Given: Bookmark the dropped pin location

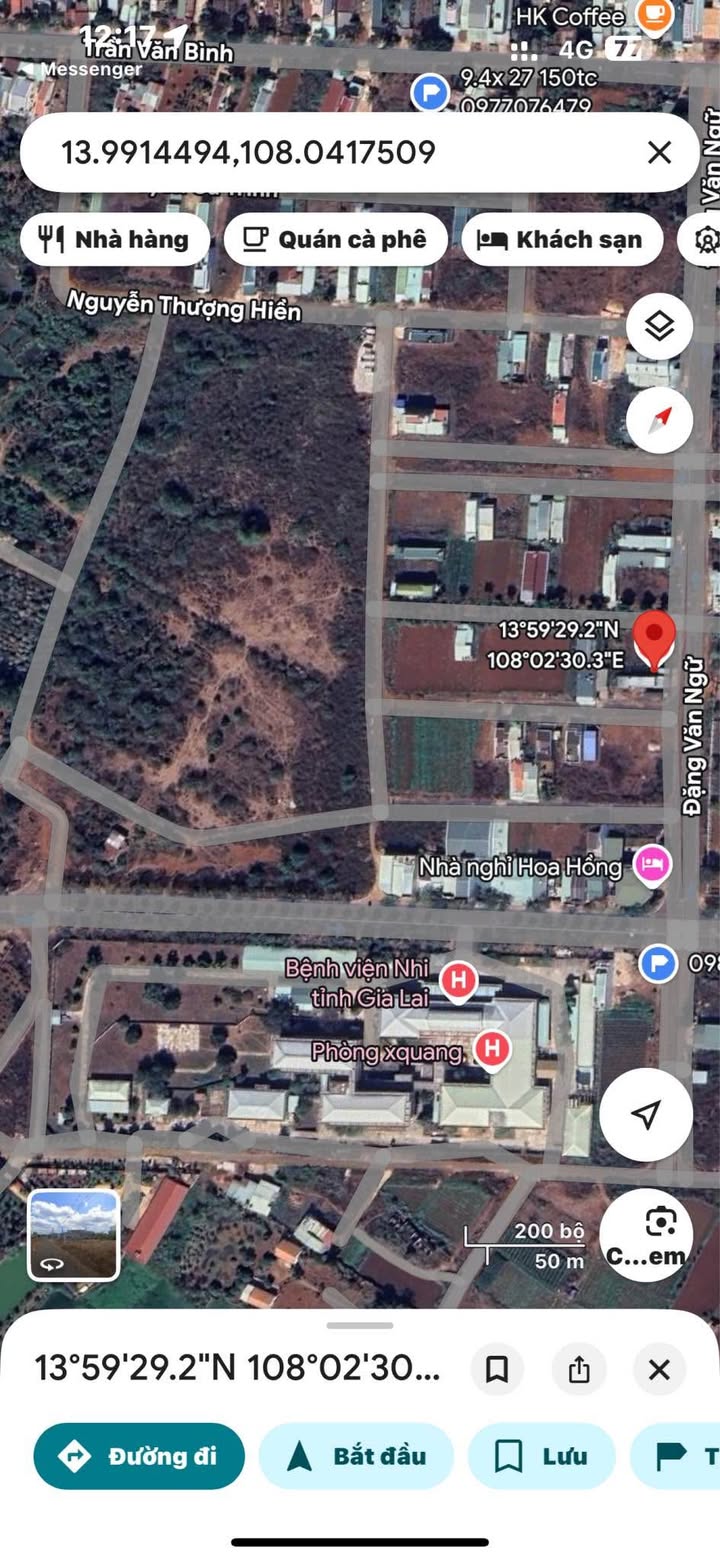Looking at the screenshot, I should coord(497,1369).
